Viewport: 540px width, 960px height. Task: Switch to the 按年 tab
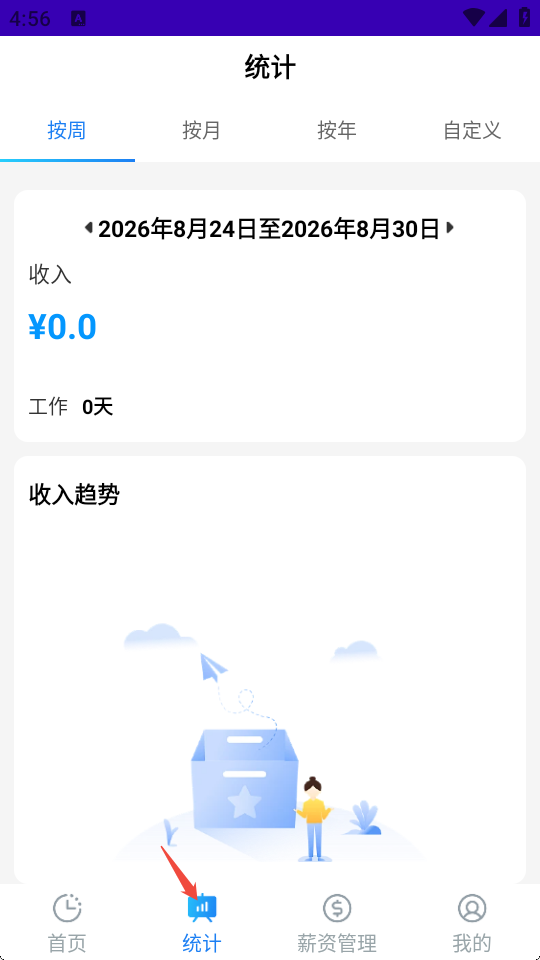pos(337,130)
